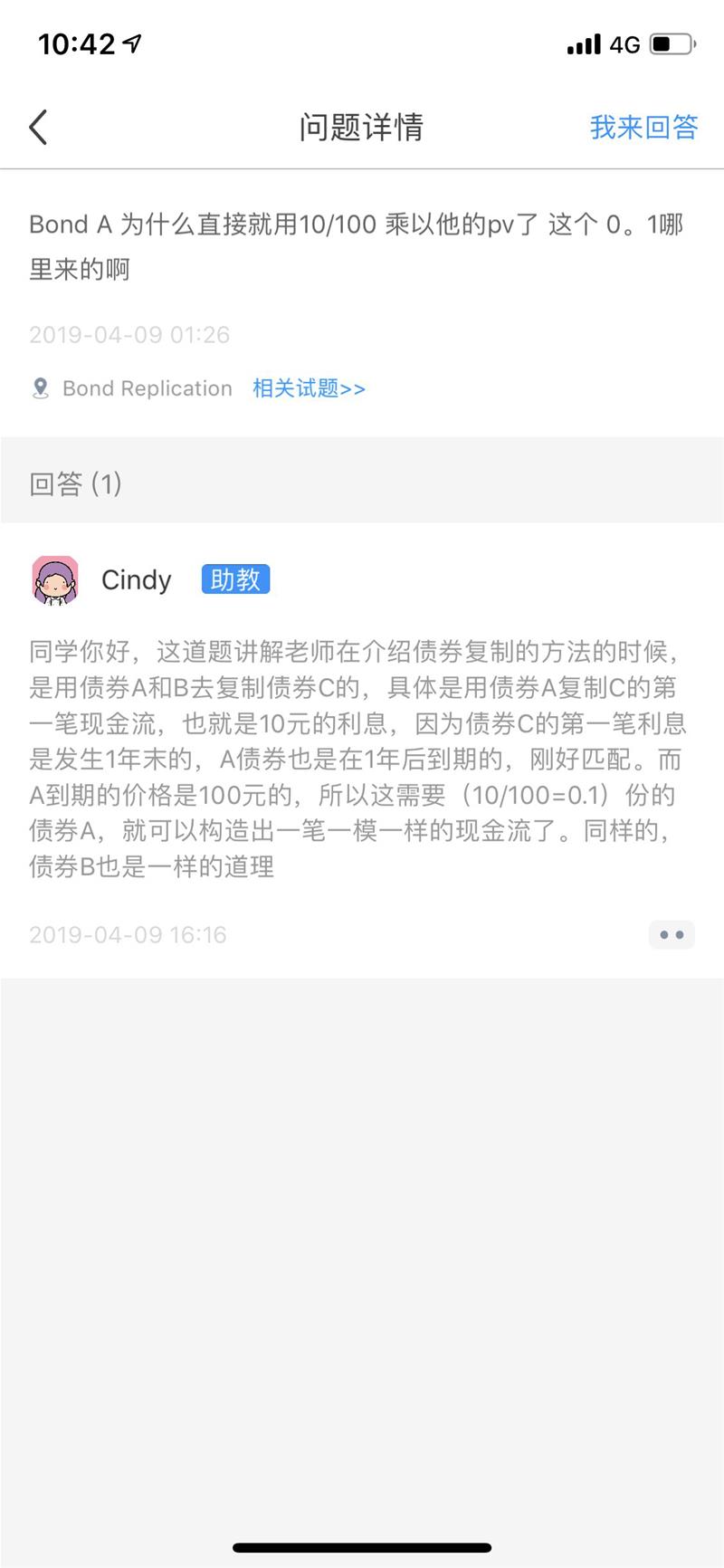This screenshot has height=1568, width=724.
Task: Open the two-dot options under Cindy's answer
Action: (672, 934)
